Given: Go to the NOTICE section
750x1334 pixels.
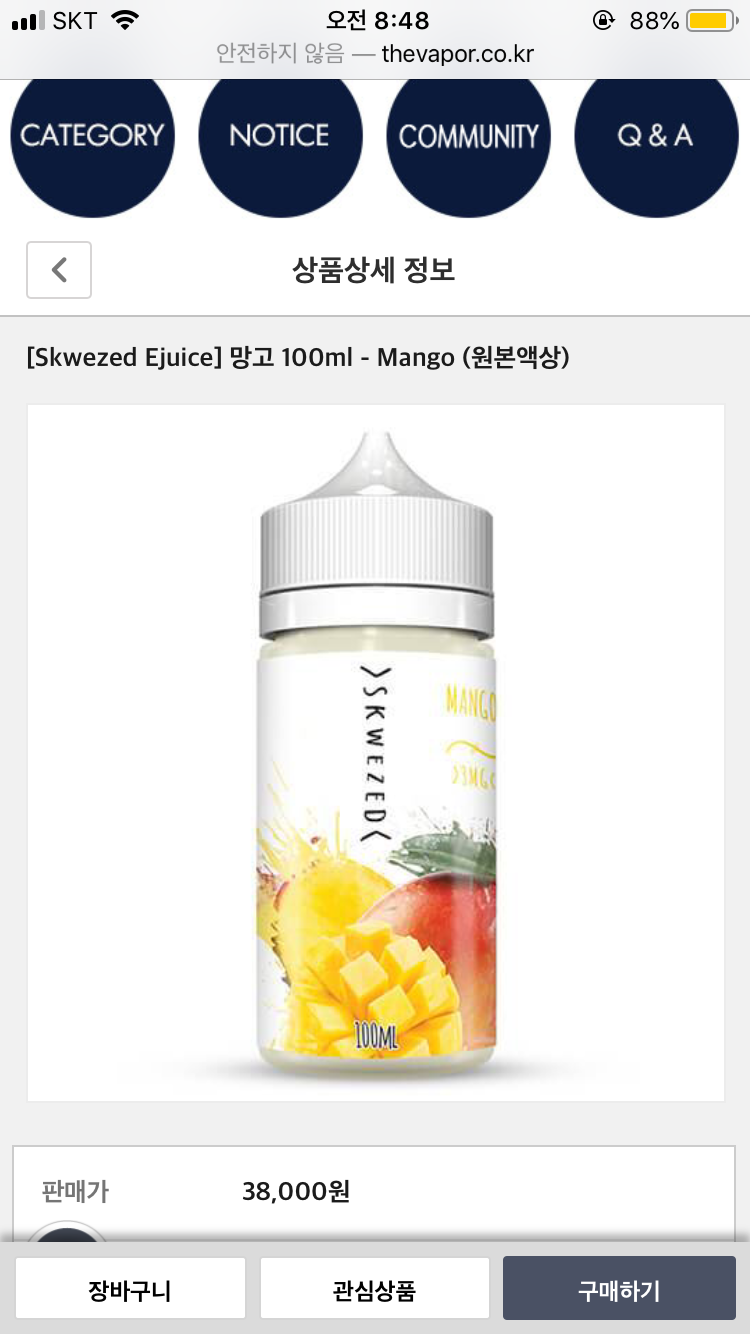Looking at the screenshot, I should 280,137.
